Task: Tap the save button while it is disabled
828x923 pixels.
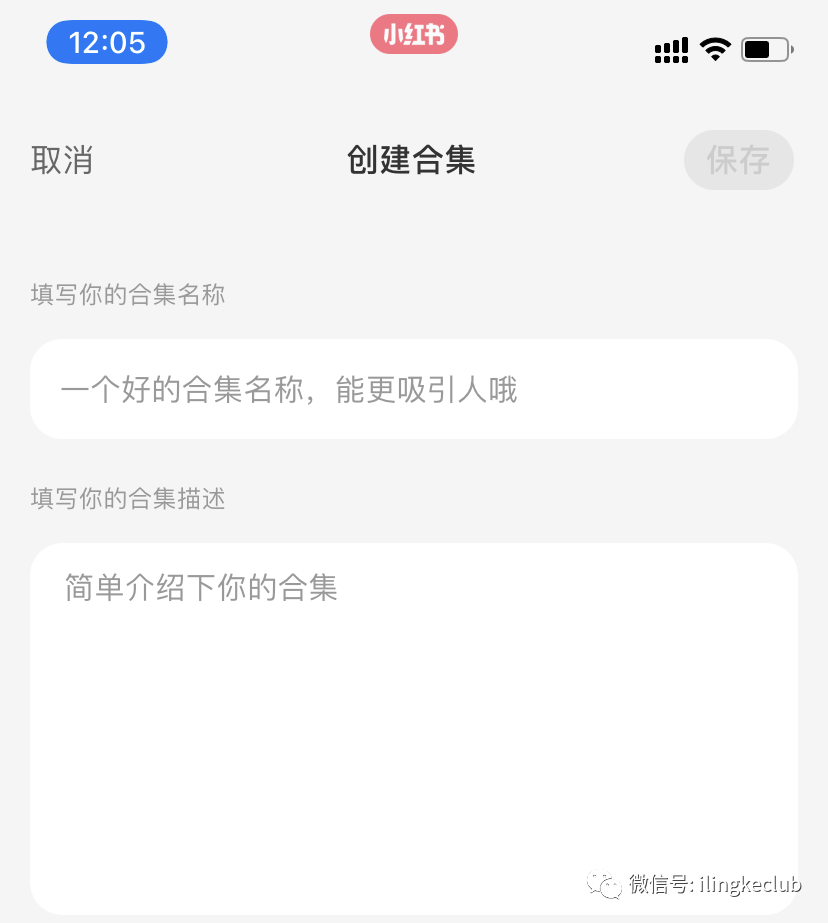Action: (x=739, y=160)
